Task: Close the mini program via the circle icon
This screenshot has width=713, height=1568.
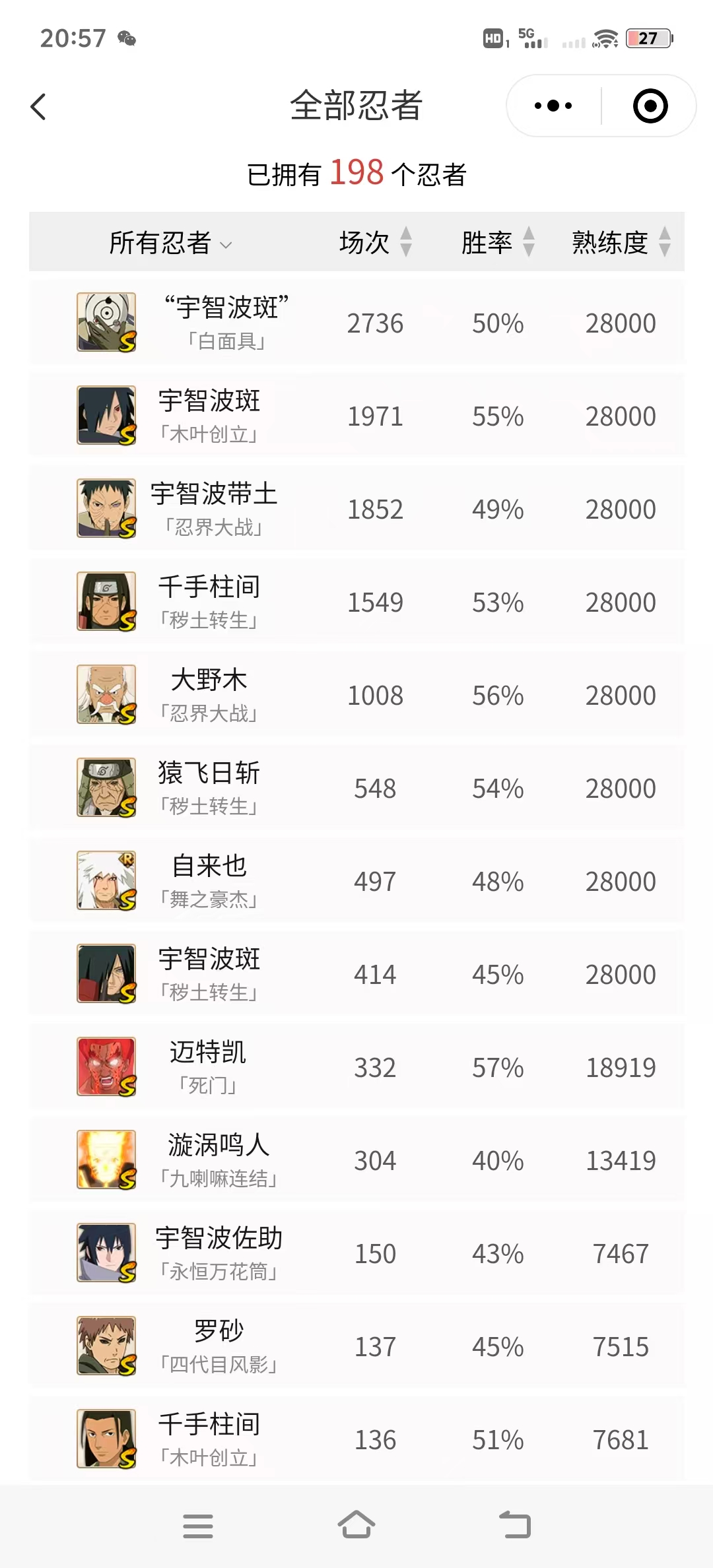Action: coord(650,106)
